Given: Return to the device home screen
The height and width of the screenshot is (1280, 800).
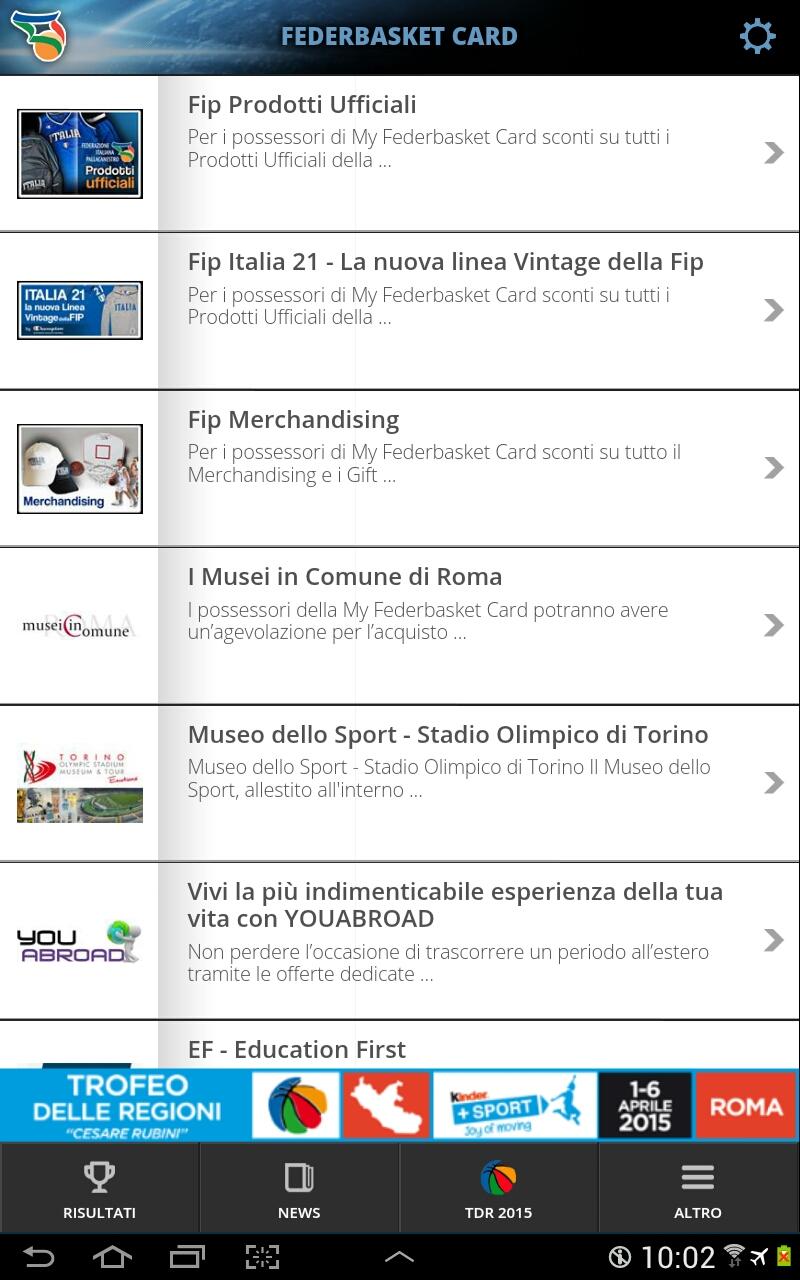Looking at the screenshot, I should tap(112, 1257).
